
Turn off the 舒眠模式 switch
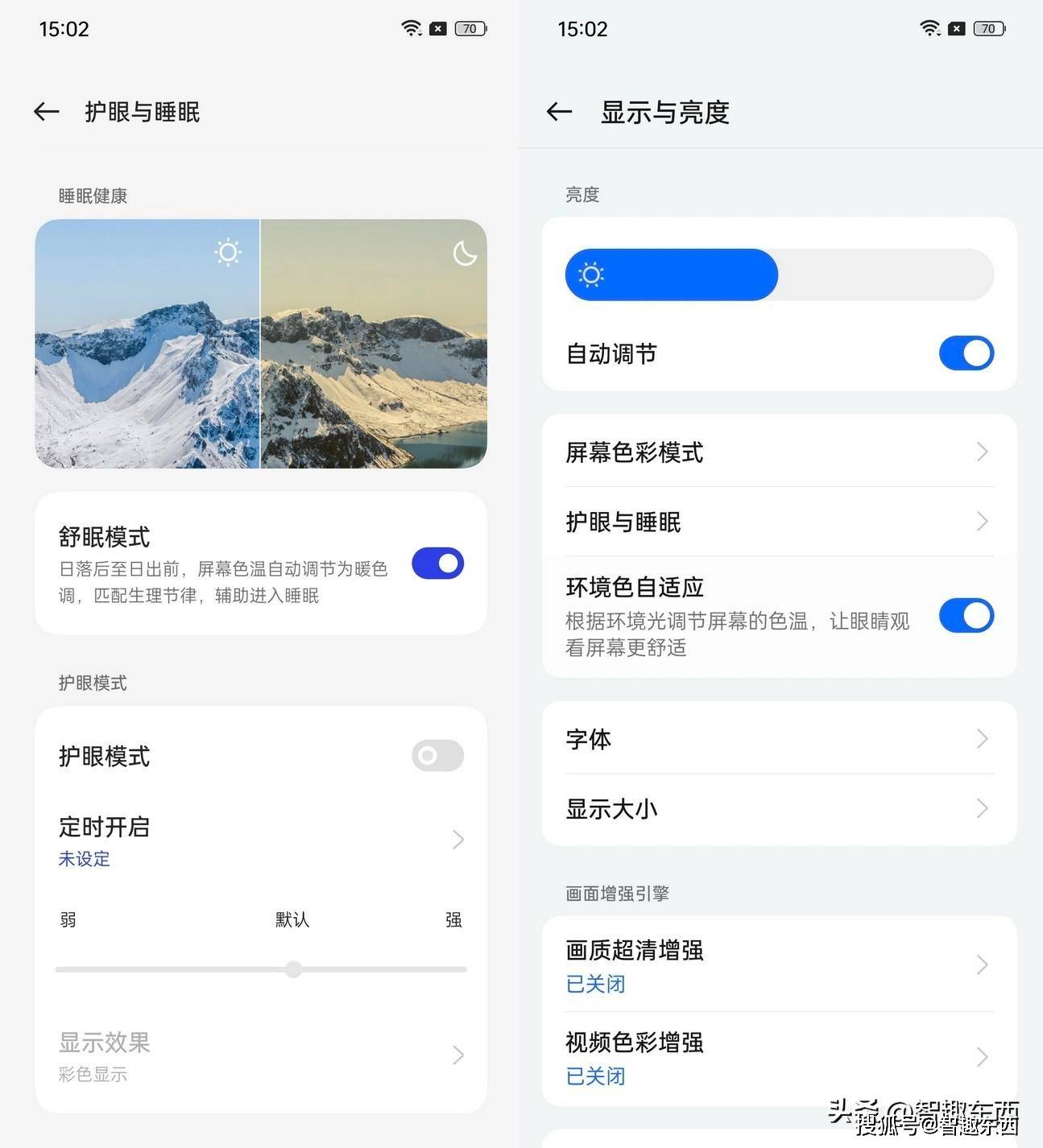(437, 564)
